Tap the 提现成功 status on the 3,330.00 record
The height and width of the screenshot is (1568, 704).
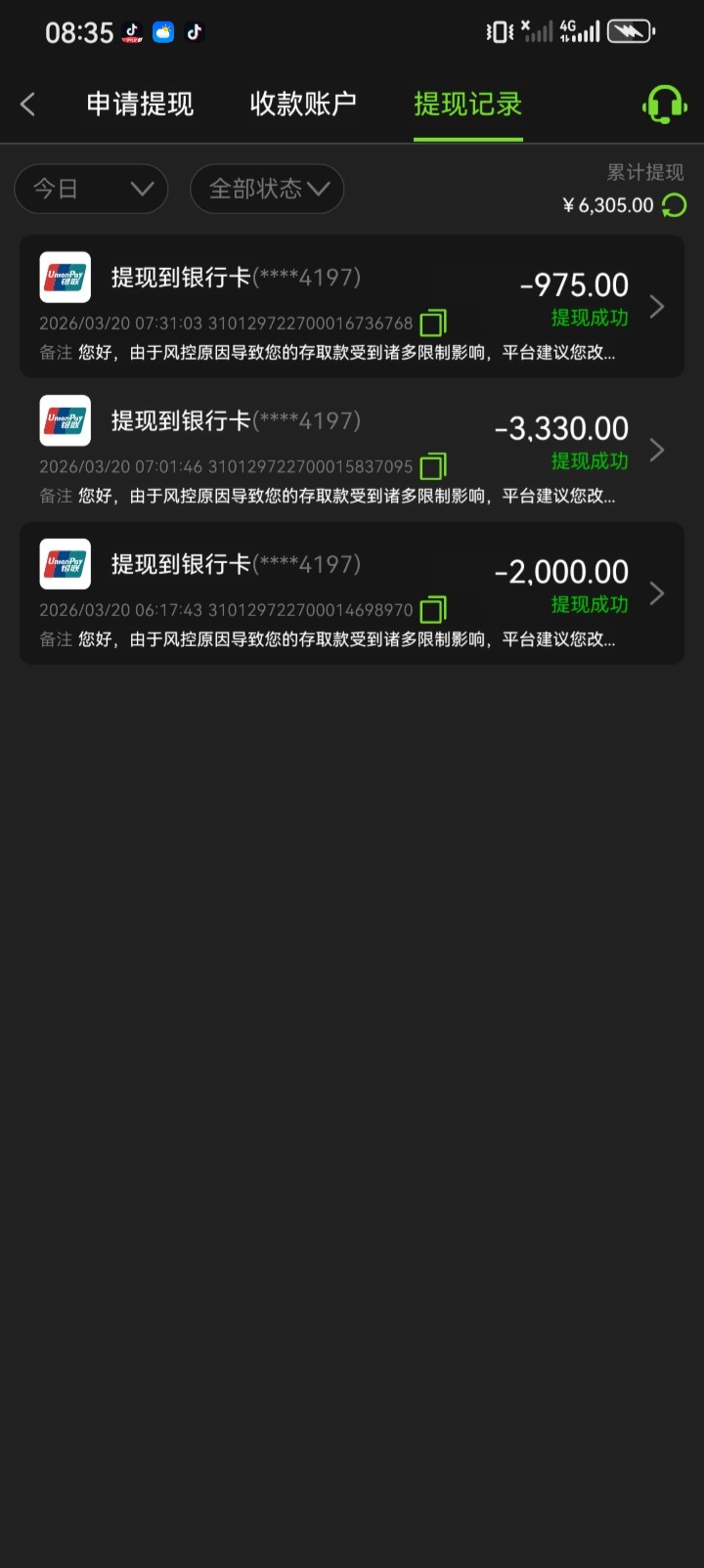coord(590,461)
